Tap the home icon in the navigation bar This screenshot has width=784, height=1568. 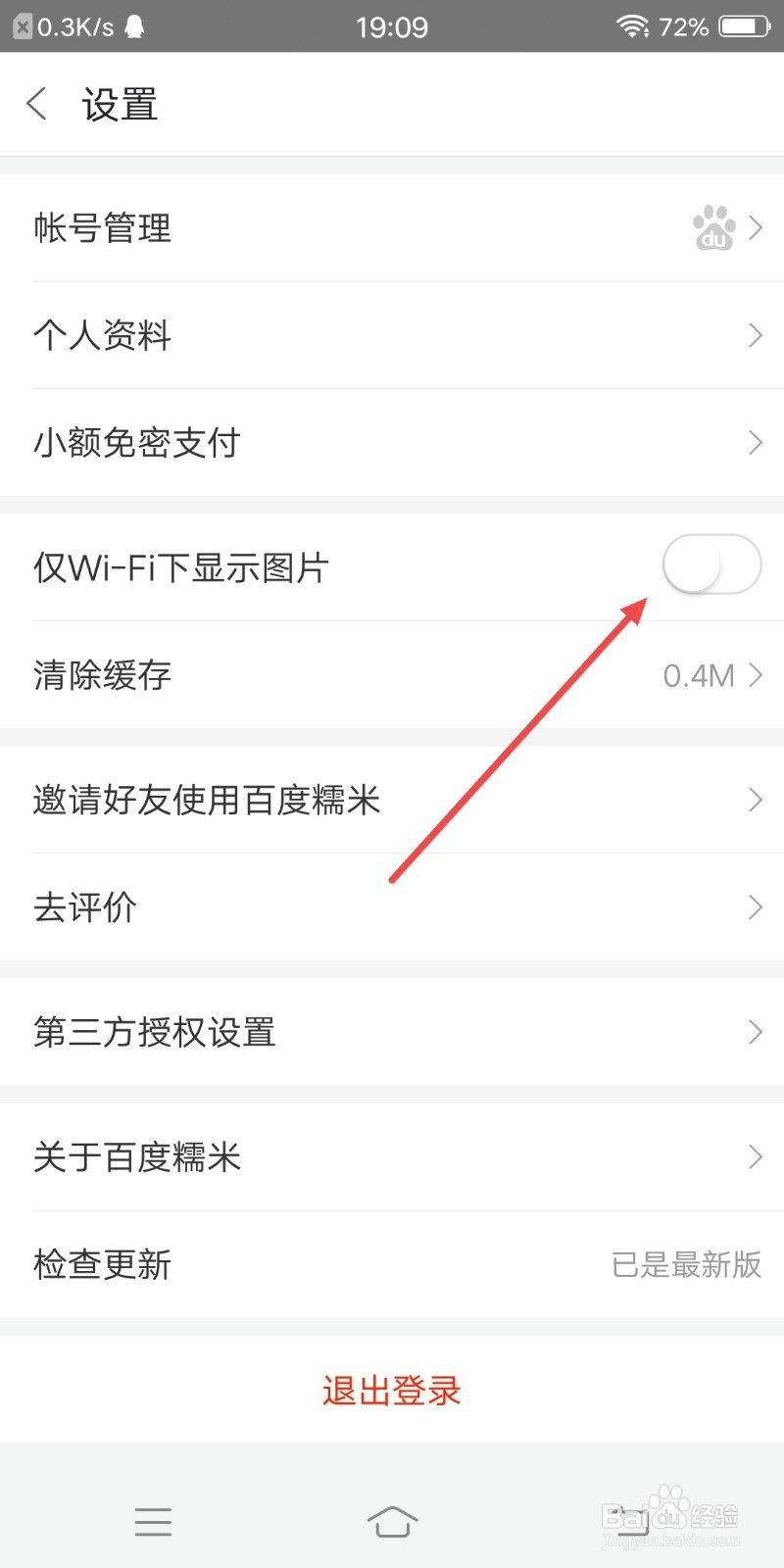(x=392, y=1522)
